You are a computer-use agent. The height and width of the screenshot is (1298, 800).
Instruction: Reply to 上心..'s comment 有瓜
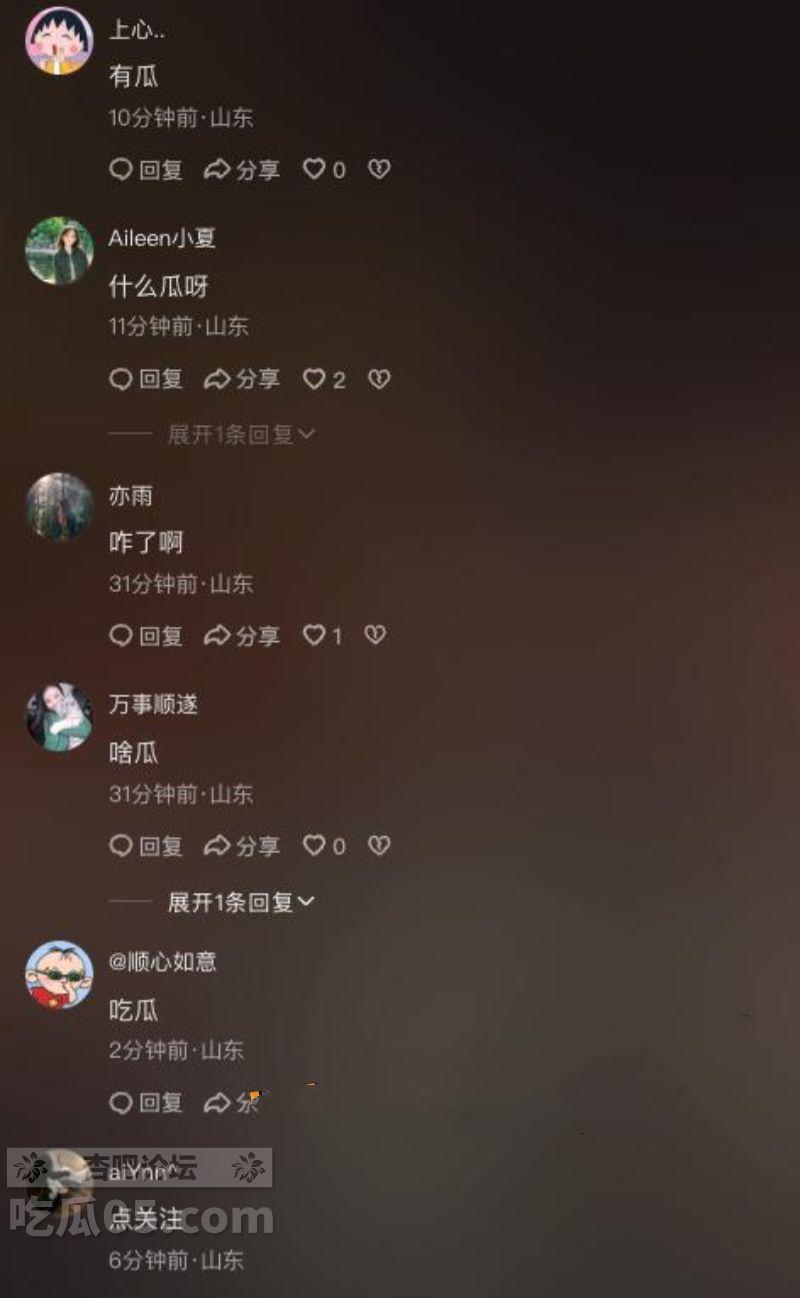[146, 170]
